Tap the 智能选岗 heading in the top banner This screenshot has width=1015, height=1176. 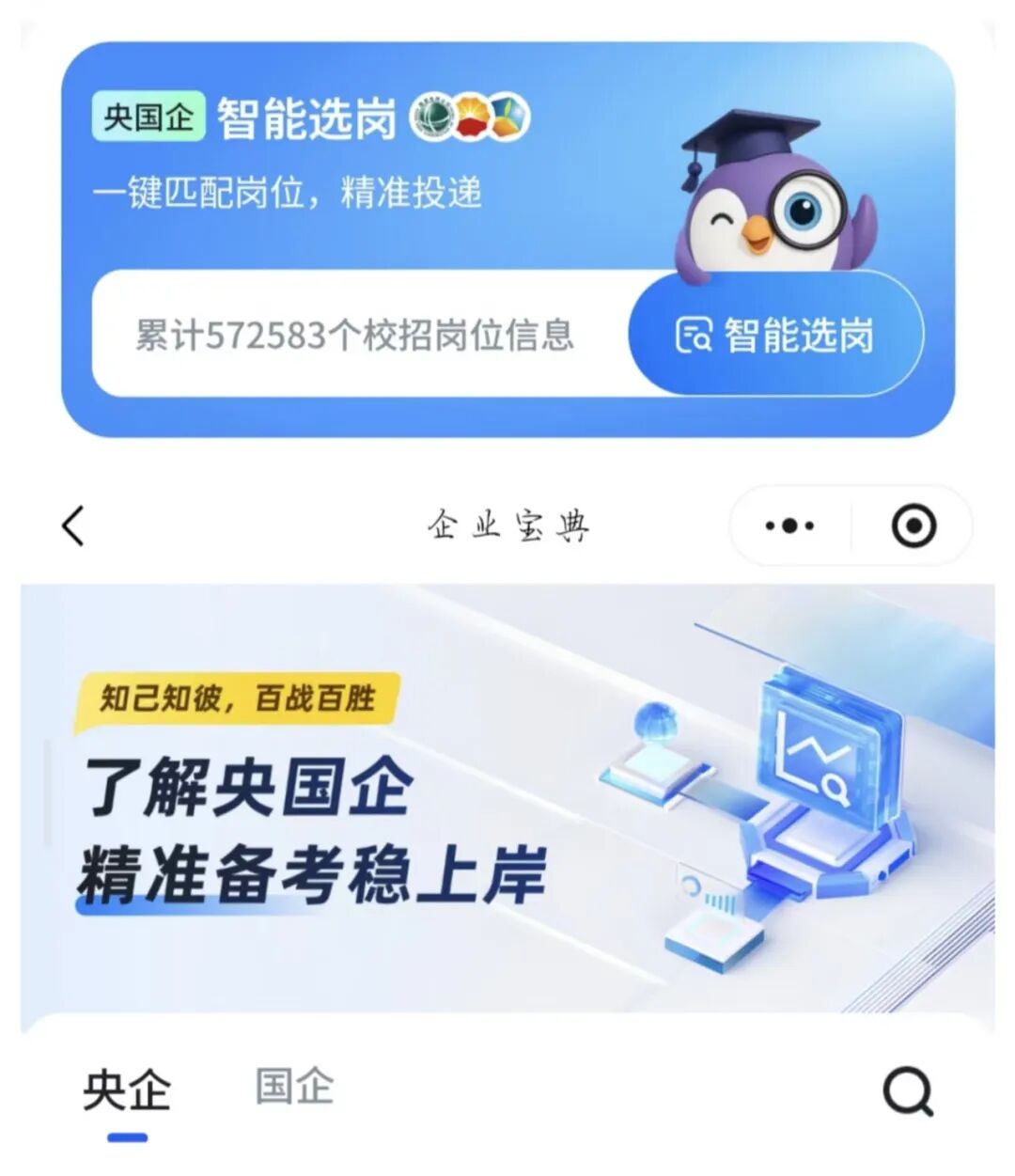[x=307, y=118]
